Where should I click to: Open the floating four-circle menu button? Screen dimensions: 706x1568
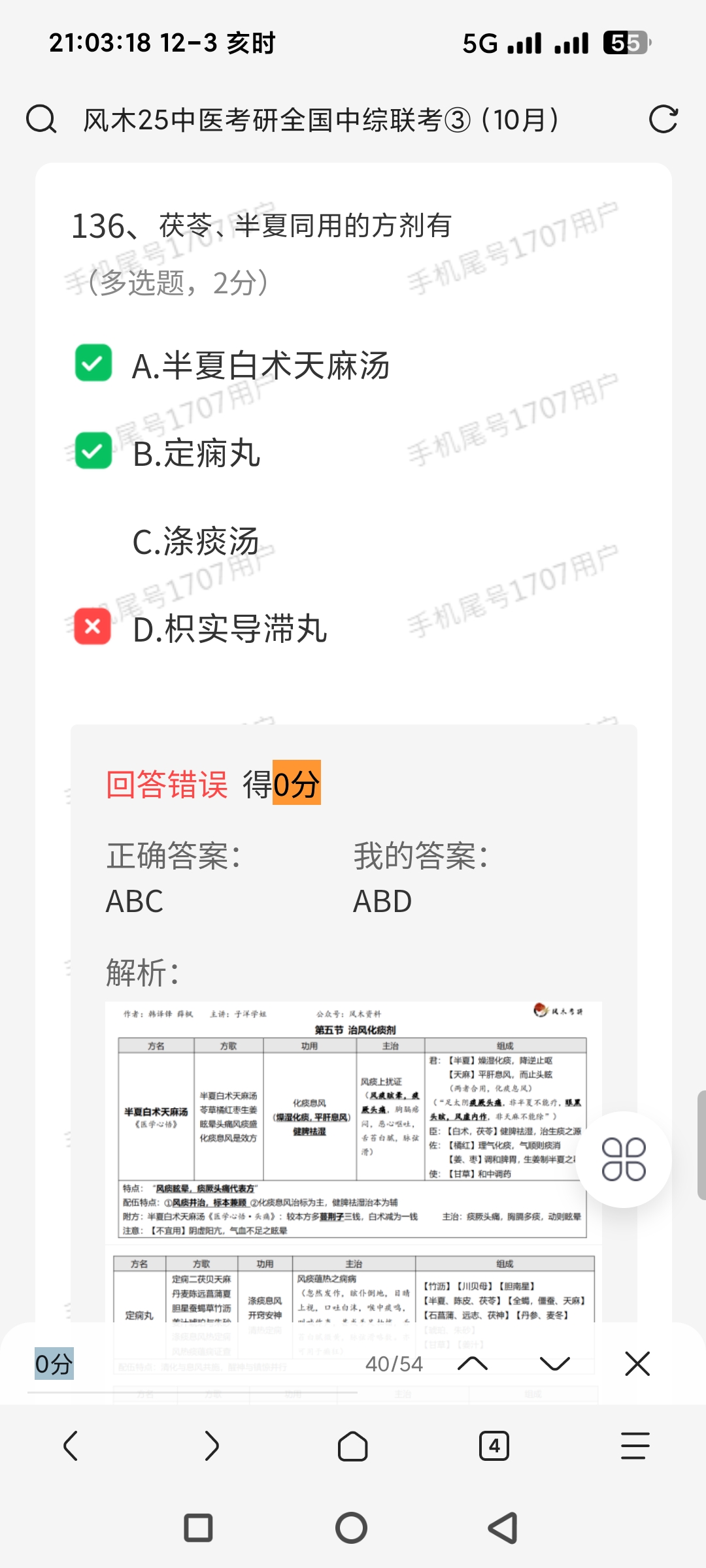click(x=624, y=1159)
